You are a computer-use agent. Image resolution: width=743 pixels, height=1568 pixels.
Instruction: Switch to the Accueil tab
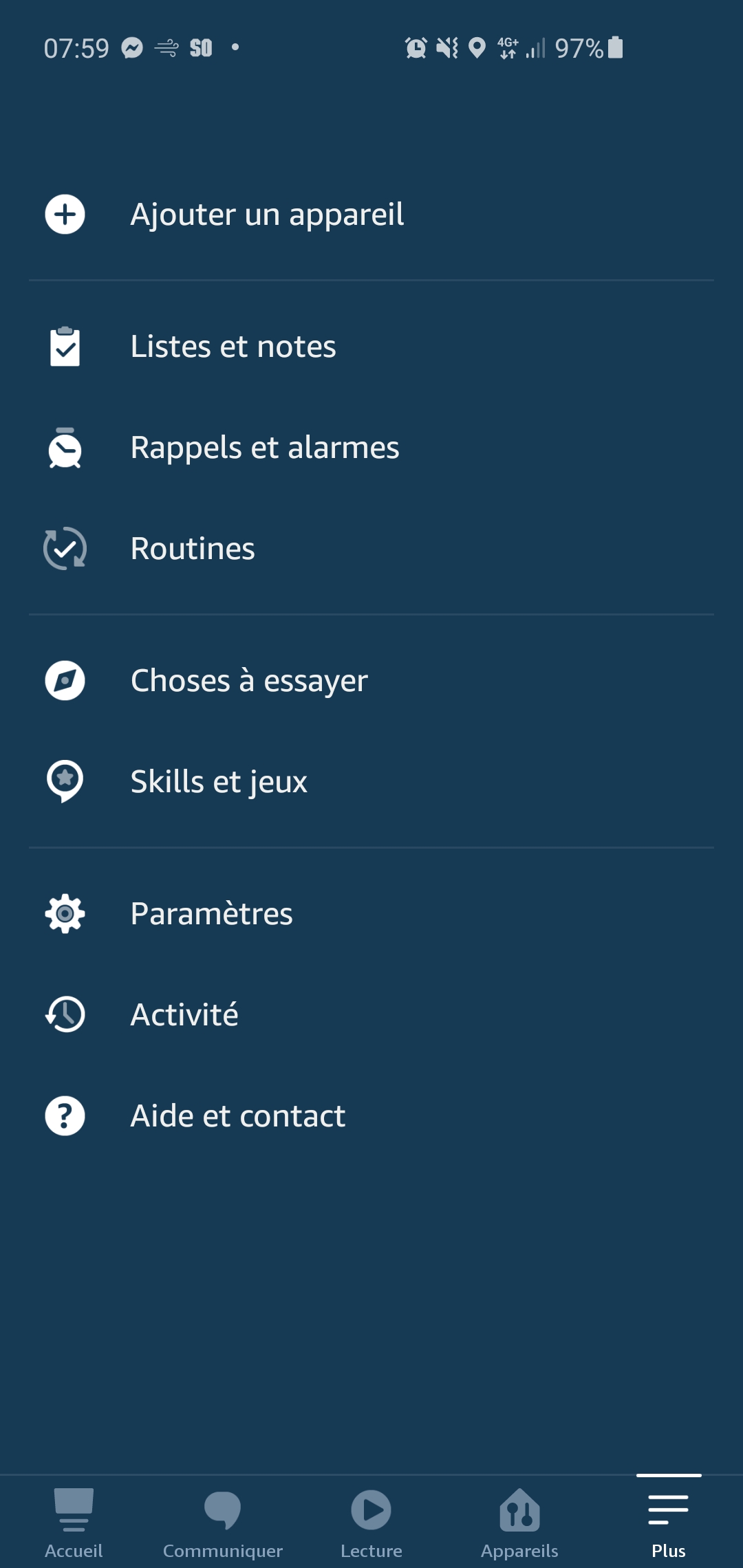(x=74, y=1523)
